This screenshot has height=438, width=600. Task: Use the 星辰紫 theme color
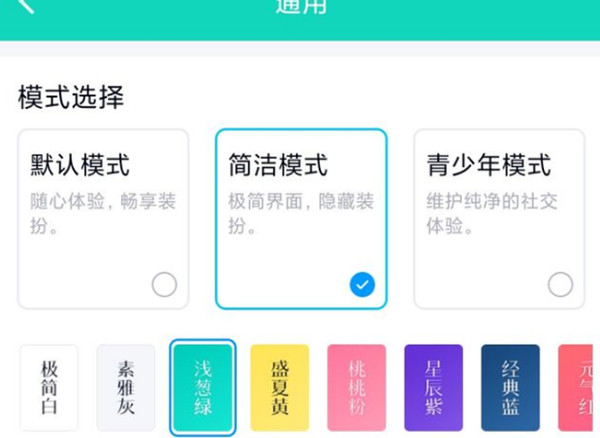click(x=433, y=388)
